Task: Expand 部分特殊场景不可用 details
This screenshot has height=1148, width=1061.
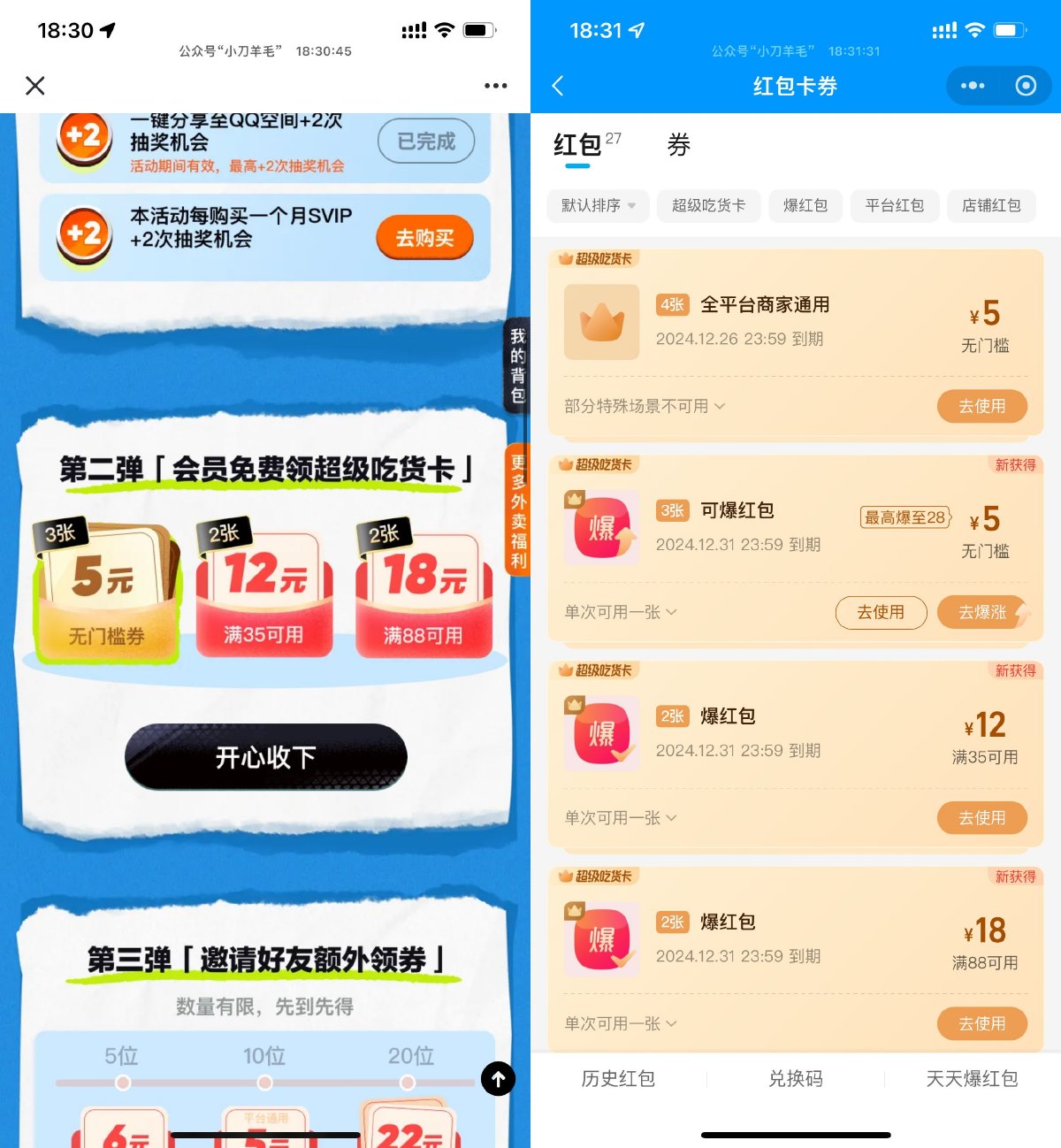Action: coord(645,406)
